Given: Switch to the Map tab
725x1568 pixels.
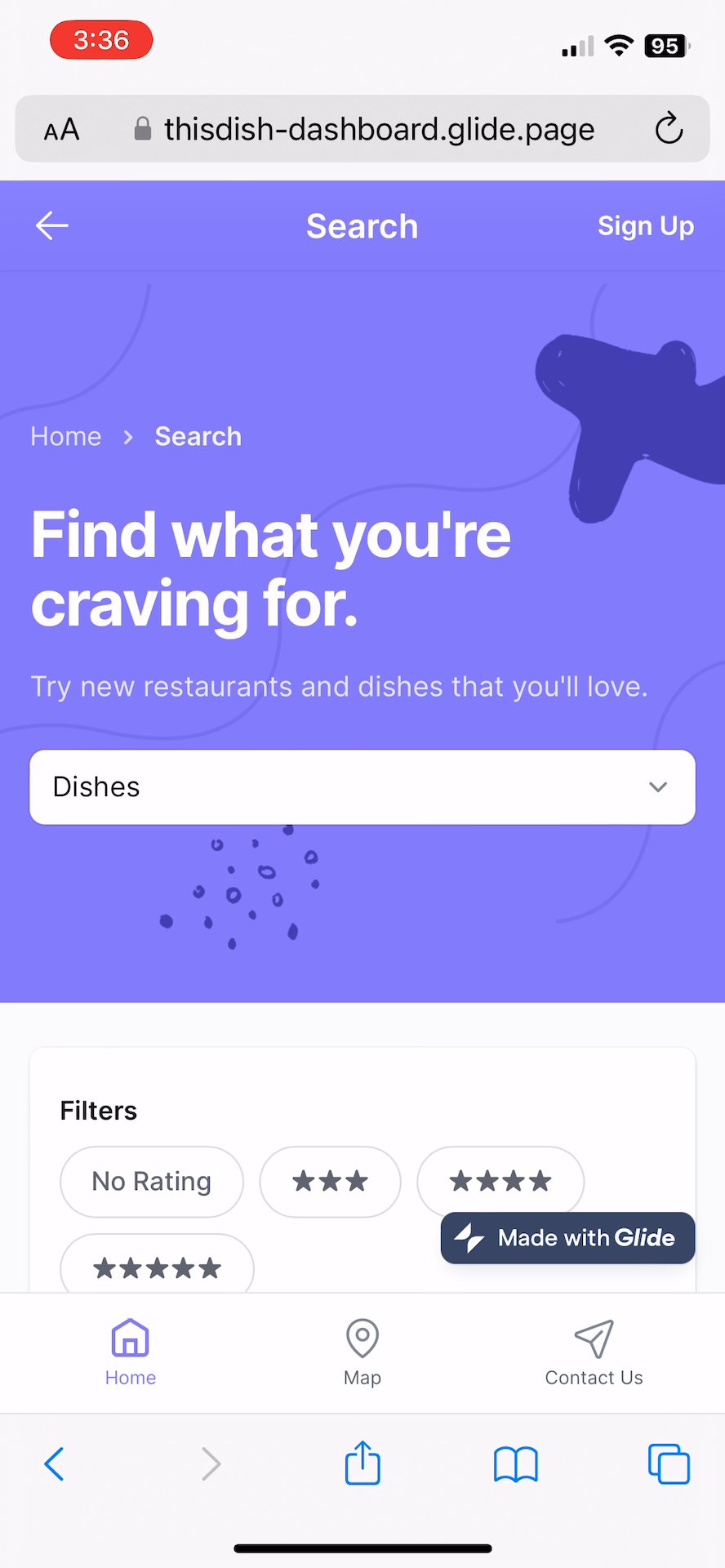Looking at the screenshot, I should pyautogui.click(x=362, y=1352).
